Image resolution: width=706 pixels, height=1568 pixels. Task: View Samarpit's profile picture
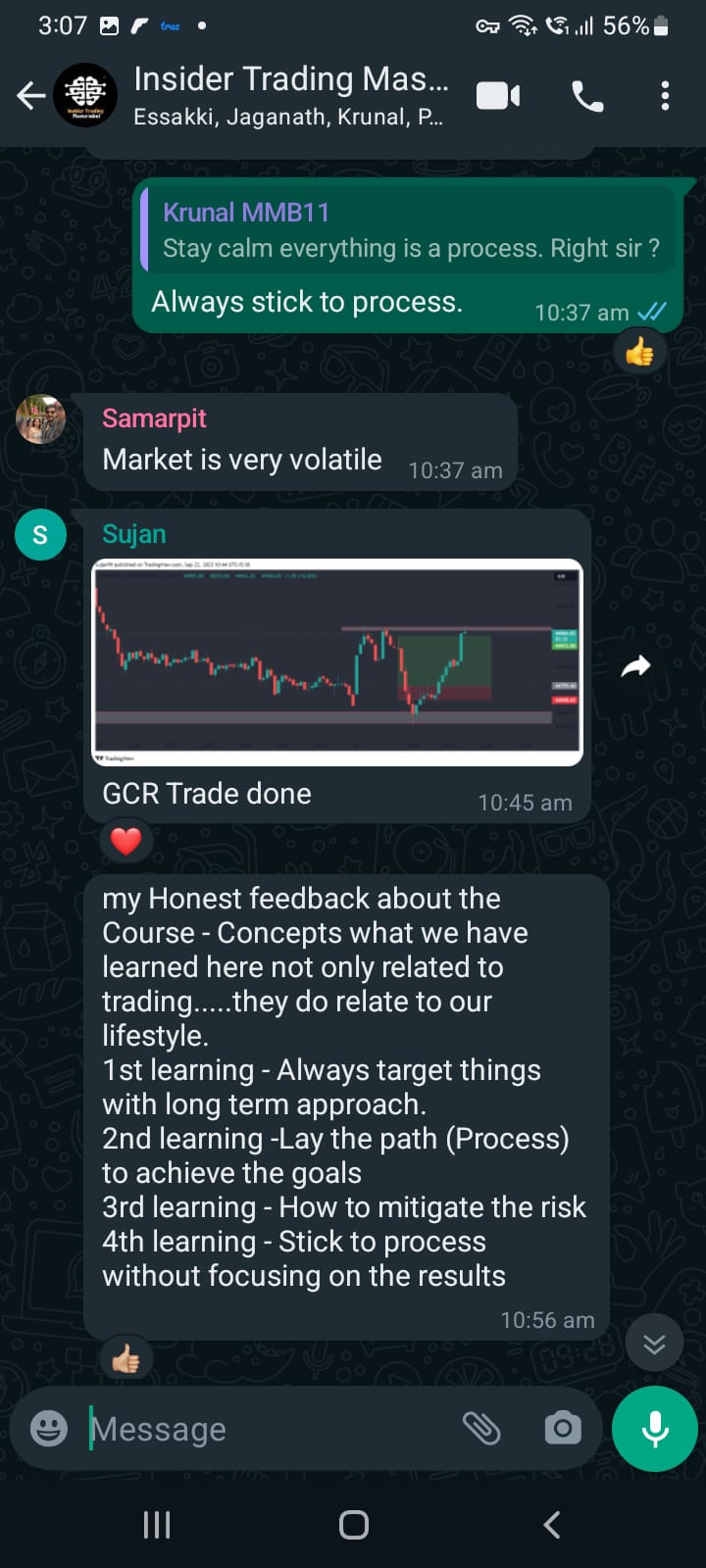(x=41, y=419)
